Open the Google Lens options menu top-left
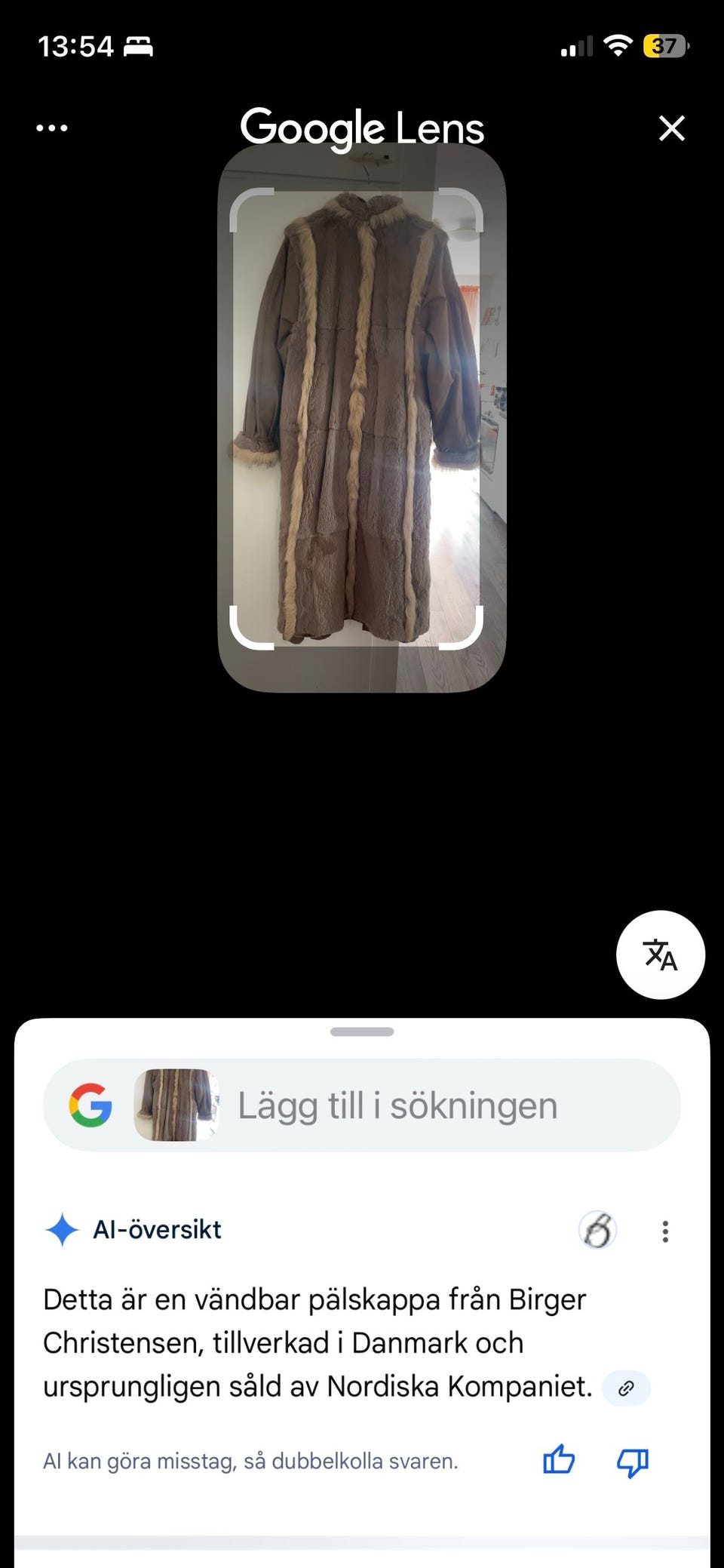Image resolution: width=724 pixels, height=1568 pixels. [x=51, y=127]
